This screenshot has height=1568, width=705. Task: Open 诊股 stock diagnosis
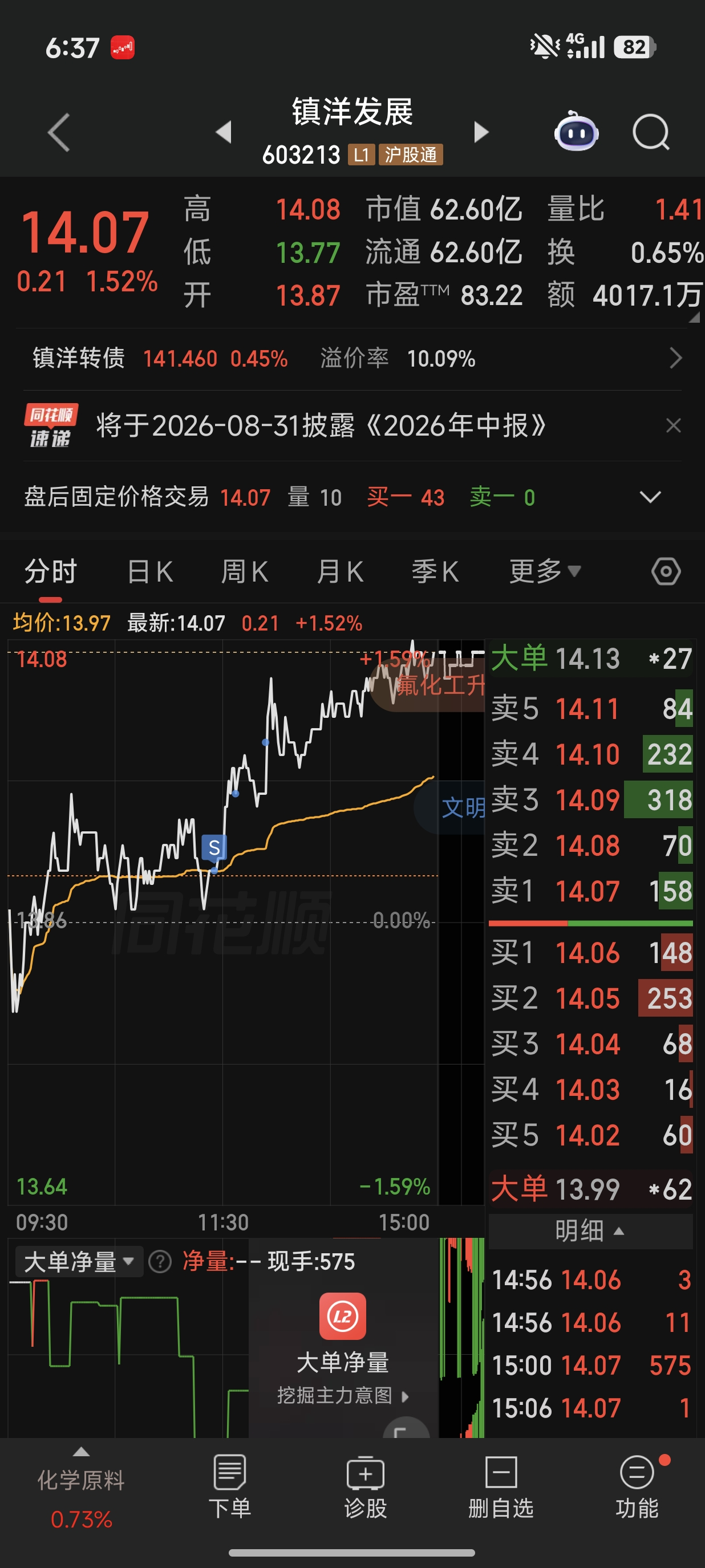click(365, 1486)
